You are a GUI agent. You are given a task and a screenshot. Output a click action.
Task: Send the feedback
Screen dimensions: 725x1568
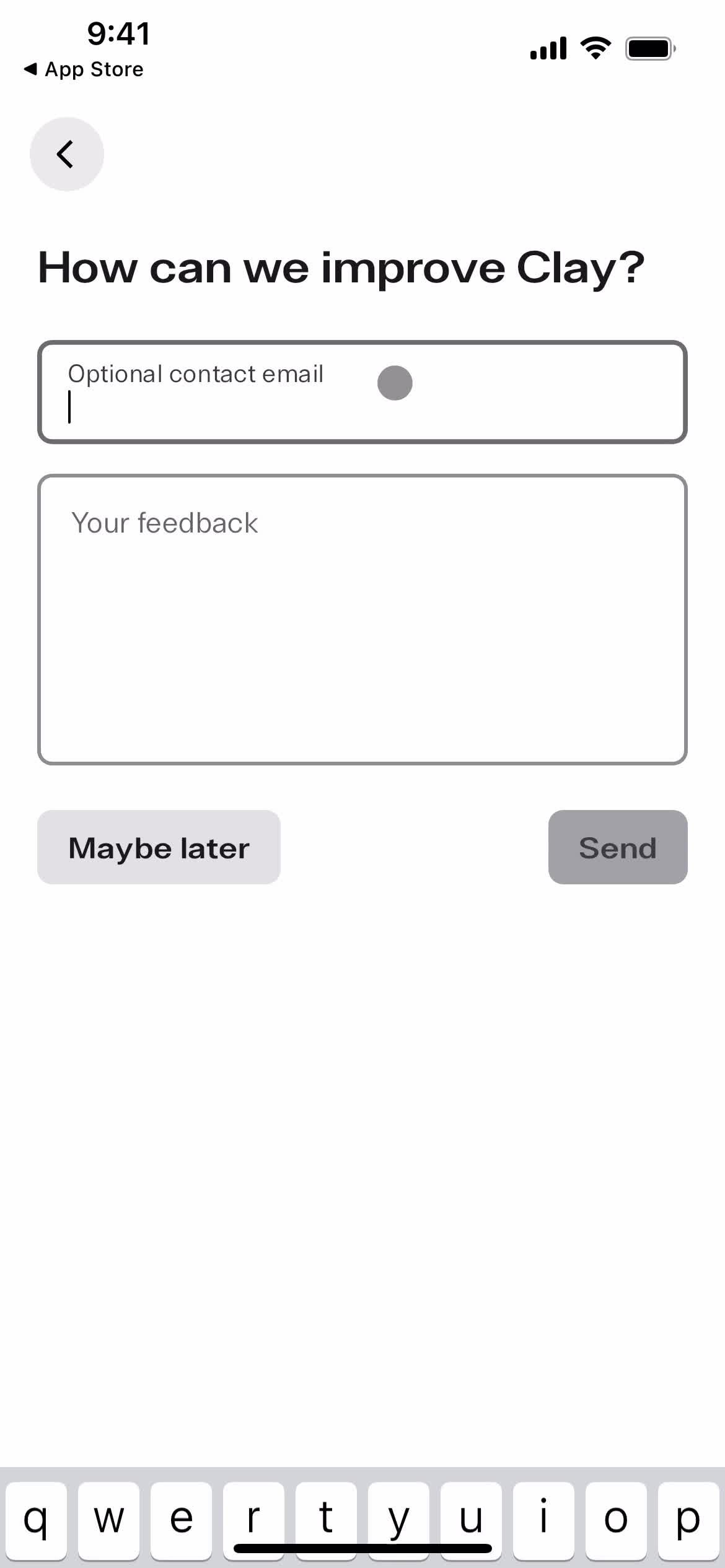coord(617,847)
